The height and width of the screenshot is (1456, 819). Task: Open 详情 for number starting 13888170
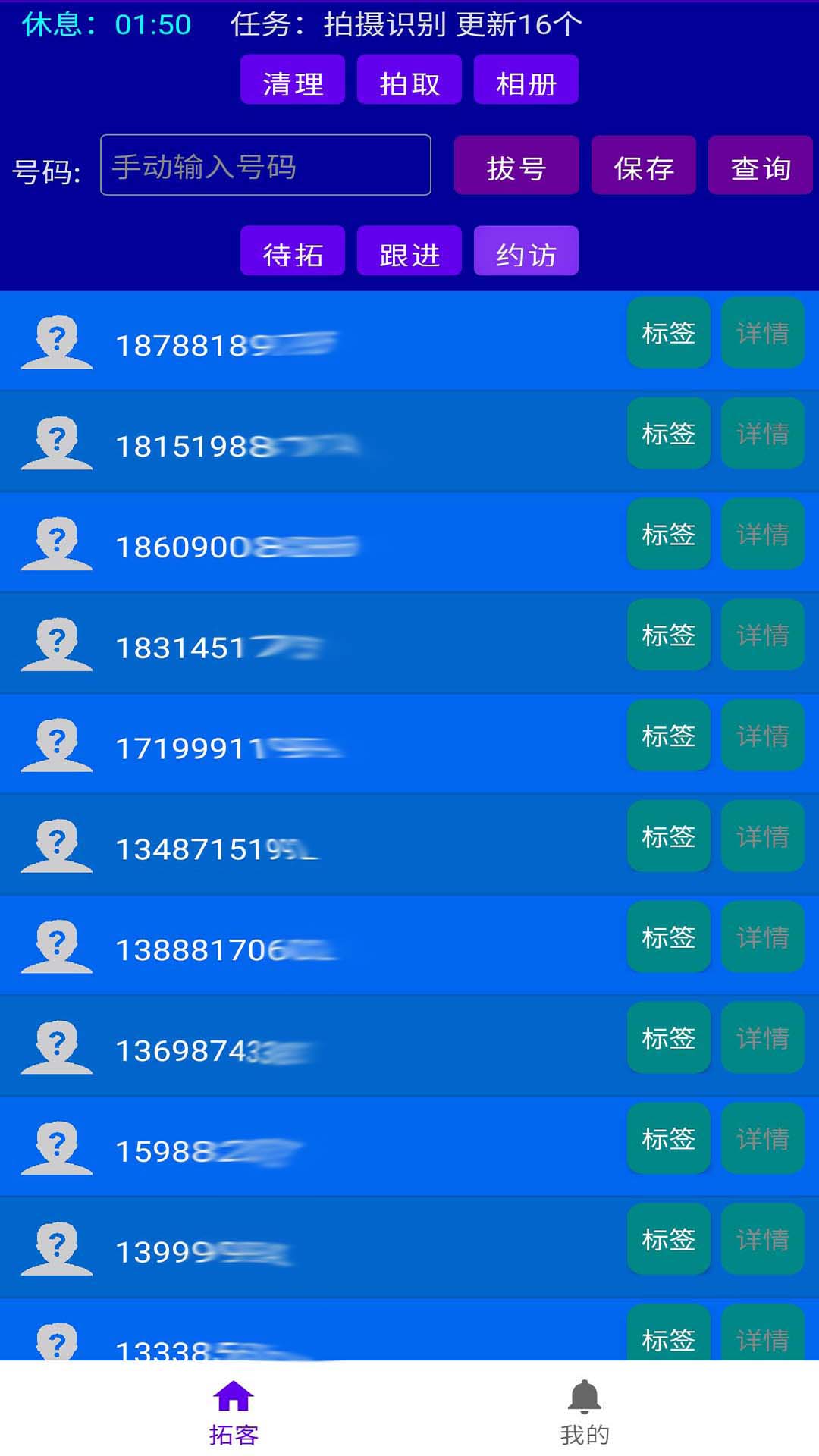tap(763, 937)
